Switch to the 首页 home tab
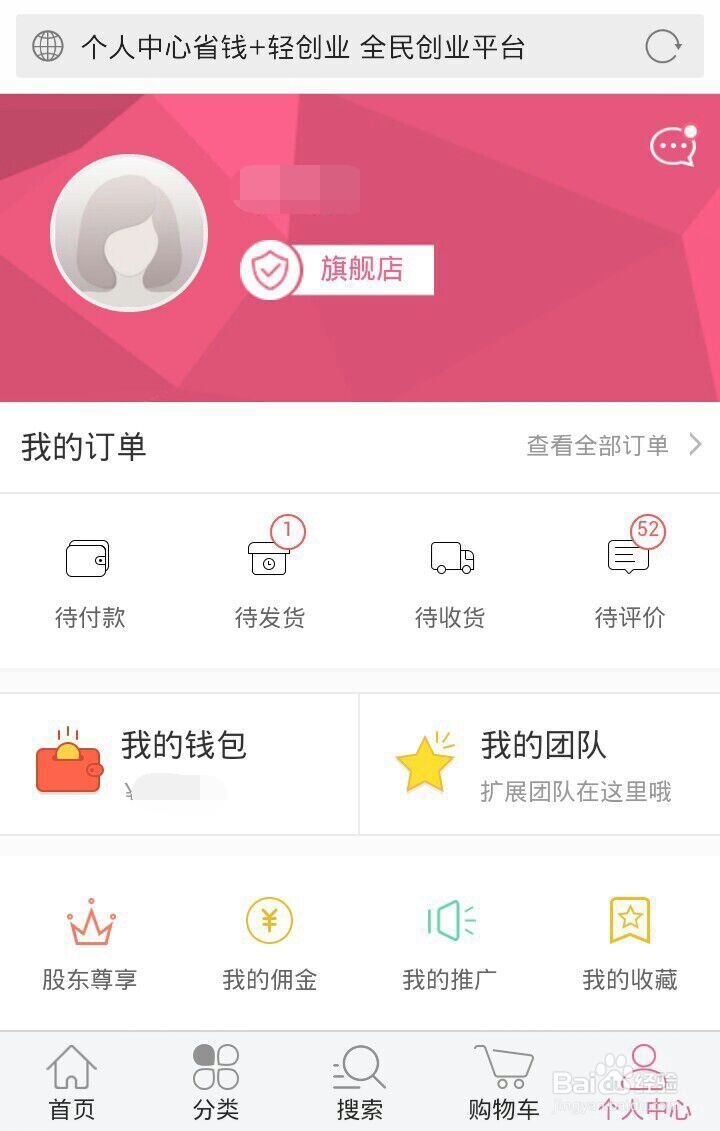The image size is (720, 1131). [x=71, y=1085]
